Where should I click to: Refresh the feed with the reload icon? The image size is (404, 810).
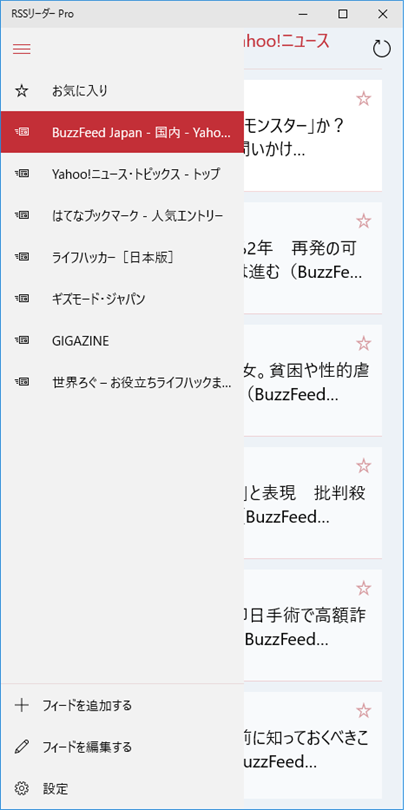[x=382, y=49]
